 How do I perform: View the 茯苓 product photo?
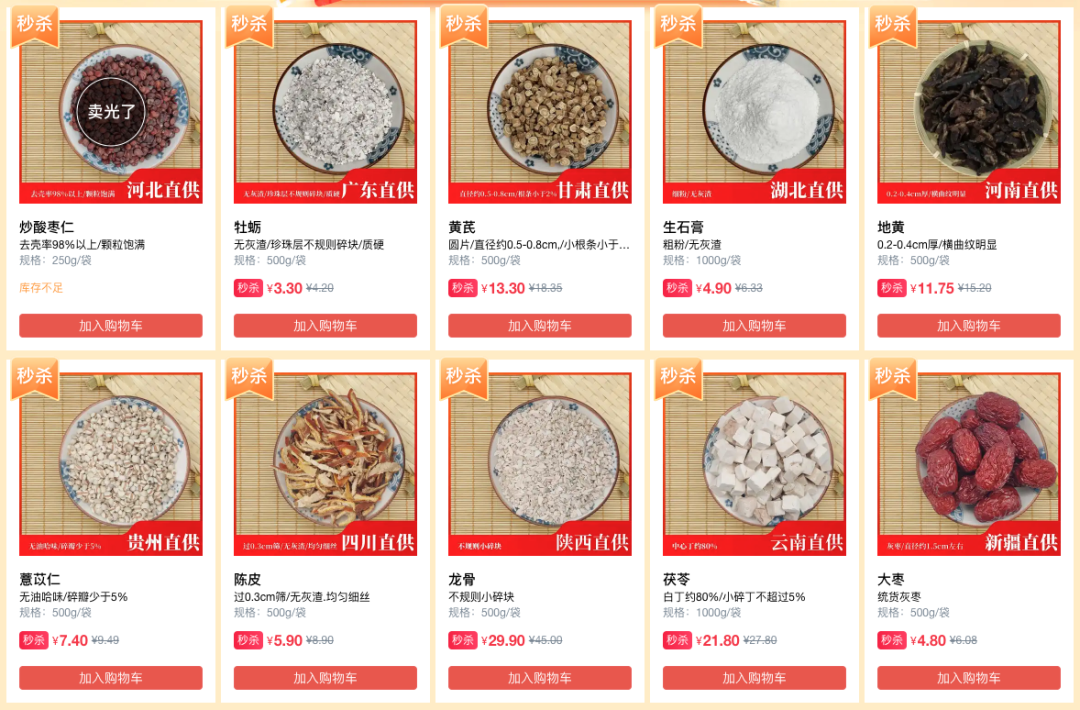click(754, 462)
